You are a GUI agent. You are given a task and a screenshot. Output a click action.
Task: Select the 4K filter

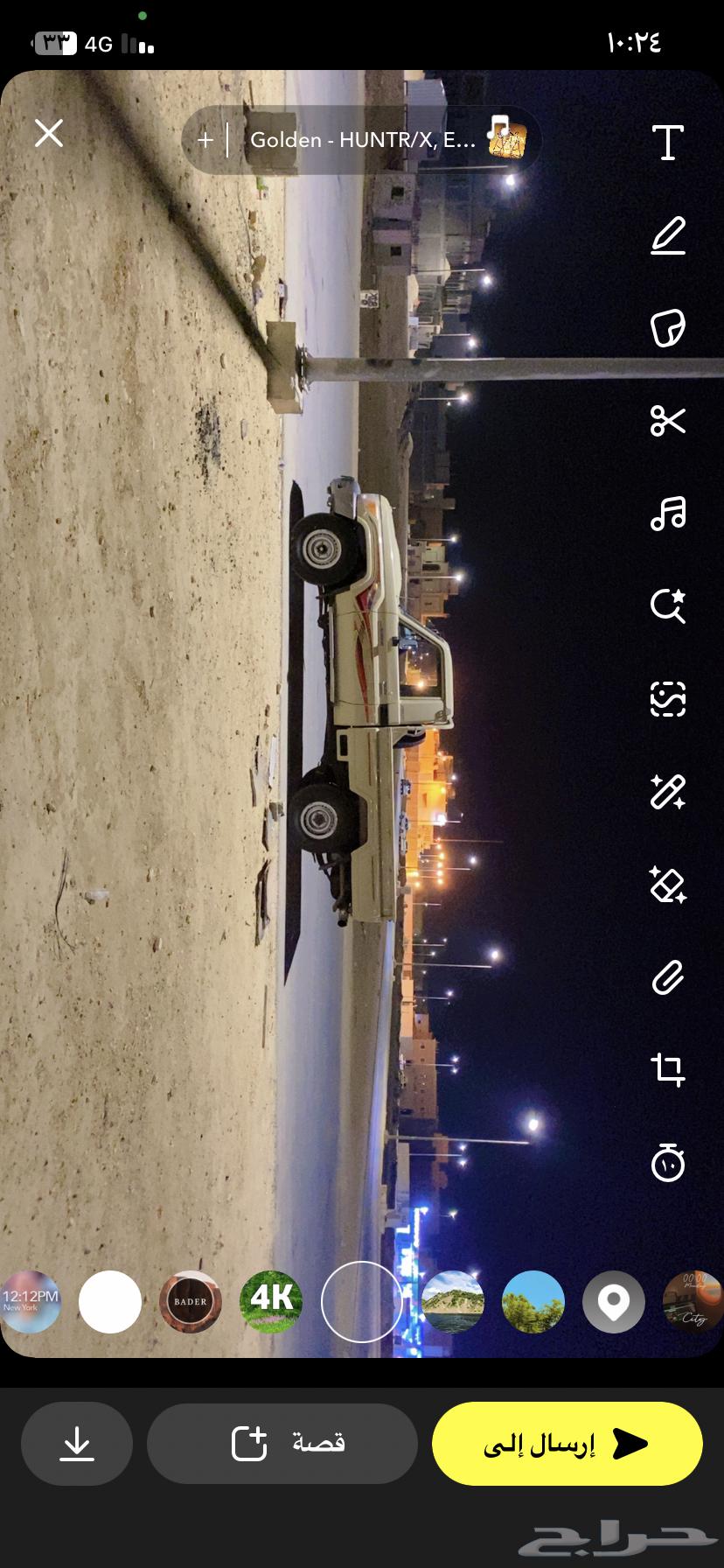pyautogui.click(x=271, y=1302)
